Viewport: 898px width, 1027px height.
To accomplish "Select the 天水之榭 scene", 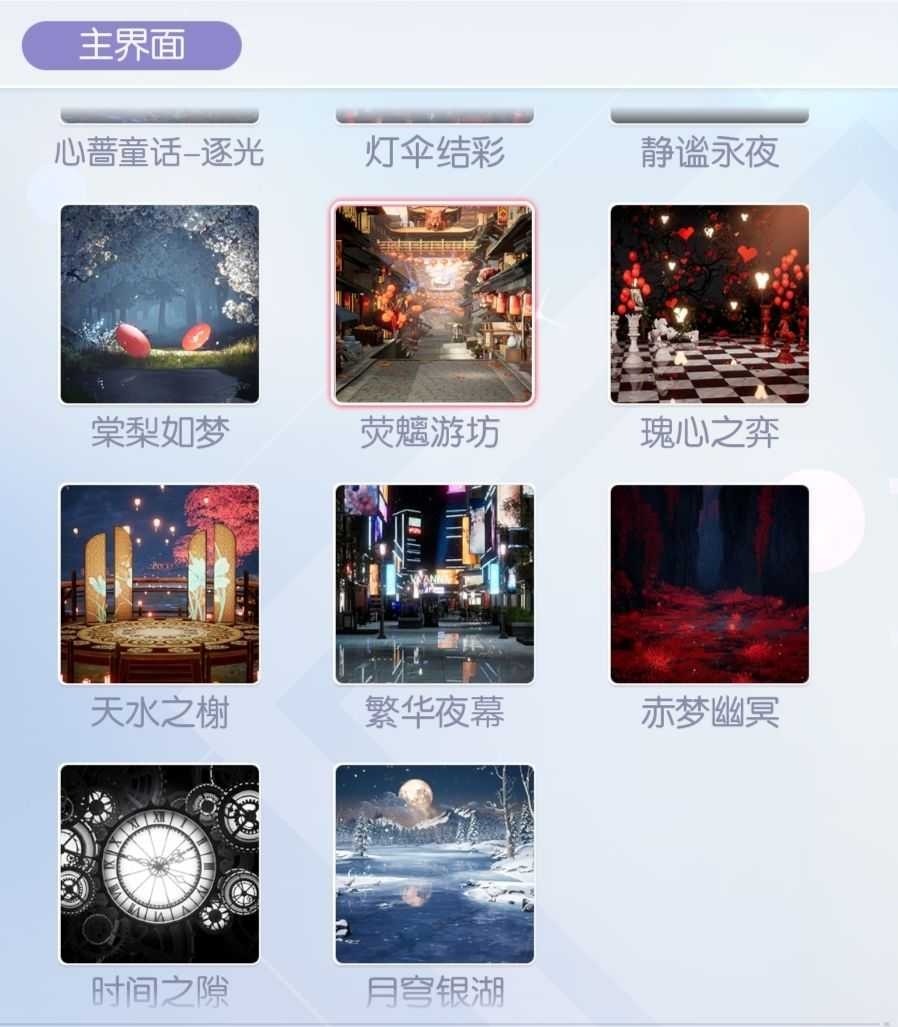I will click(160, 584).
